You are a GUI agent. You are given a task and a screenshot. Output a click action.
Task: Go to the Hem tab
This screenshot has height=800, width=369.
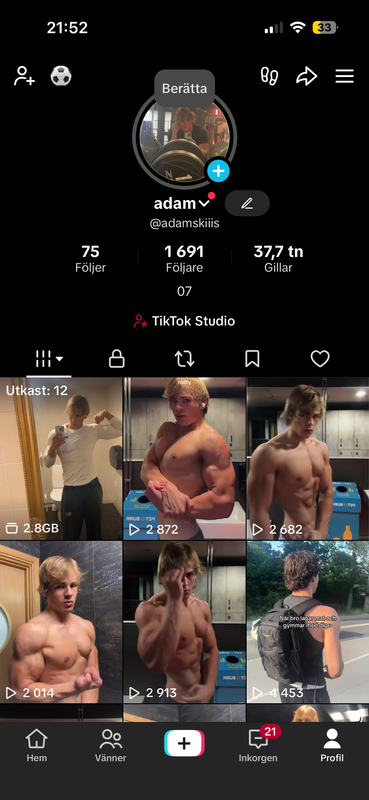pos(36,745)
